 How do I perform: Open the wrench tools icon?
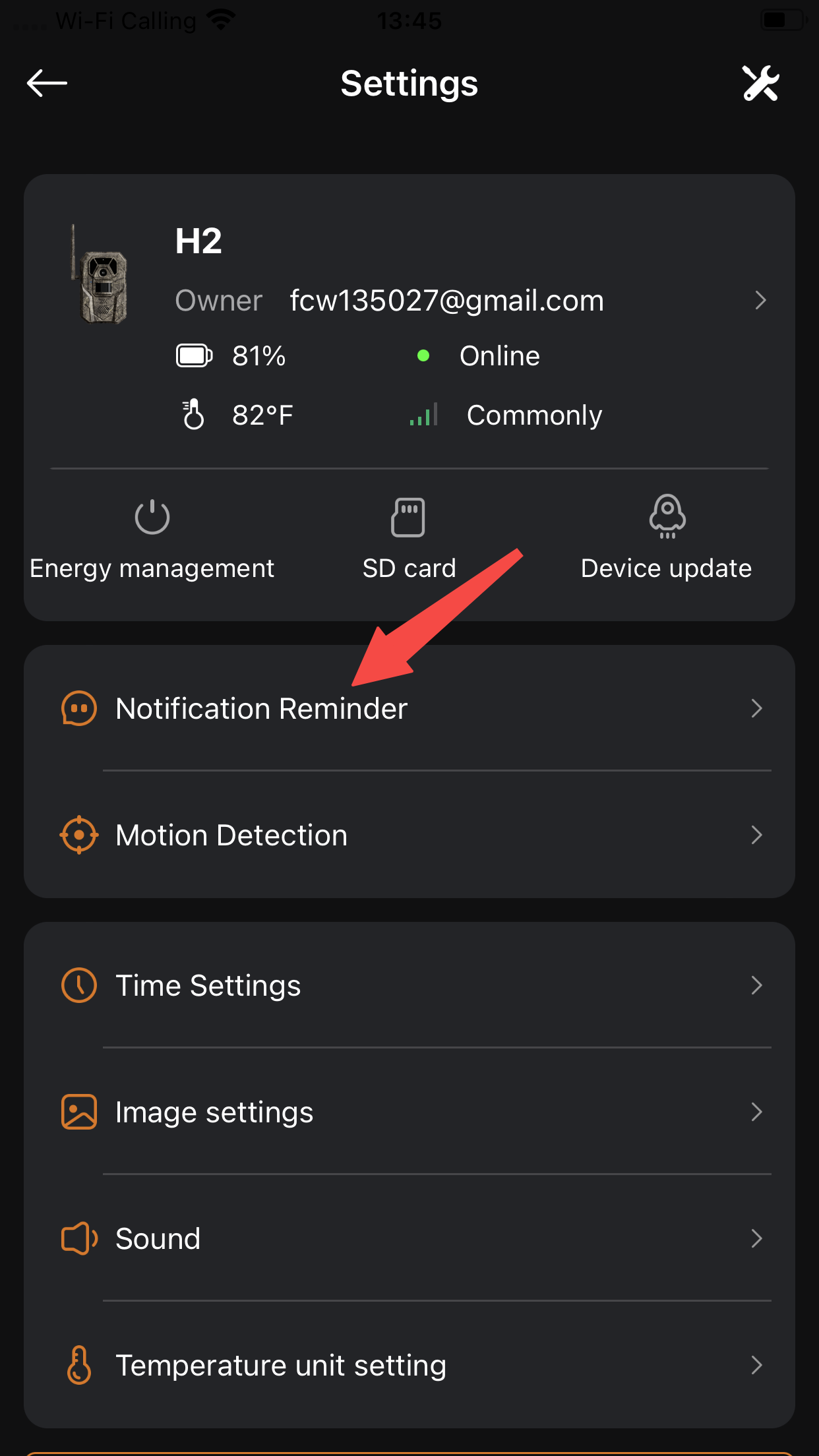tap(760, 83)
